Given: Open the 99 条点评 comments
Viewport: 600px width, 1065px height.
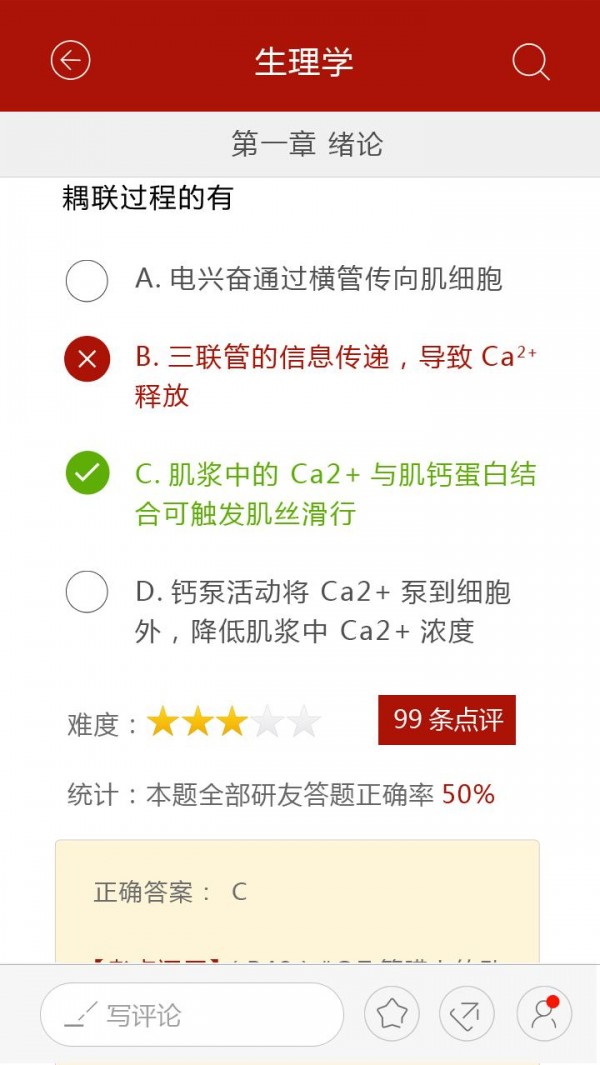Looking at the screenshot, I should 447,720.
